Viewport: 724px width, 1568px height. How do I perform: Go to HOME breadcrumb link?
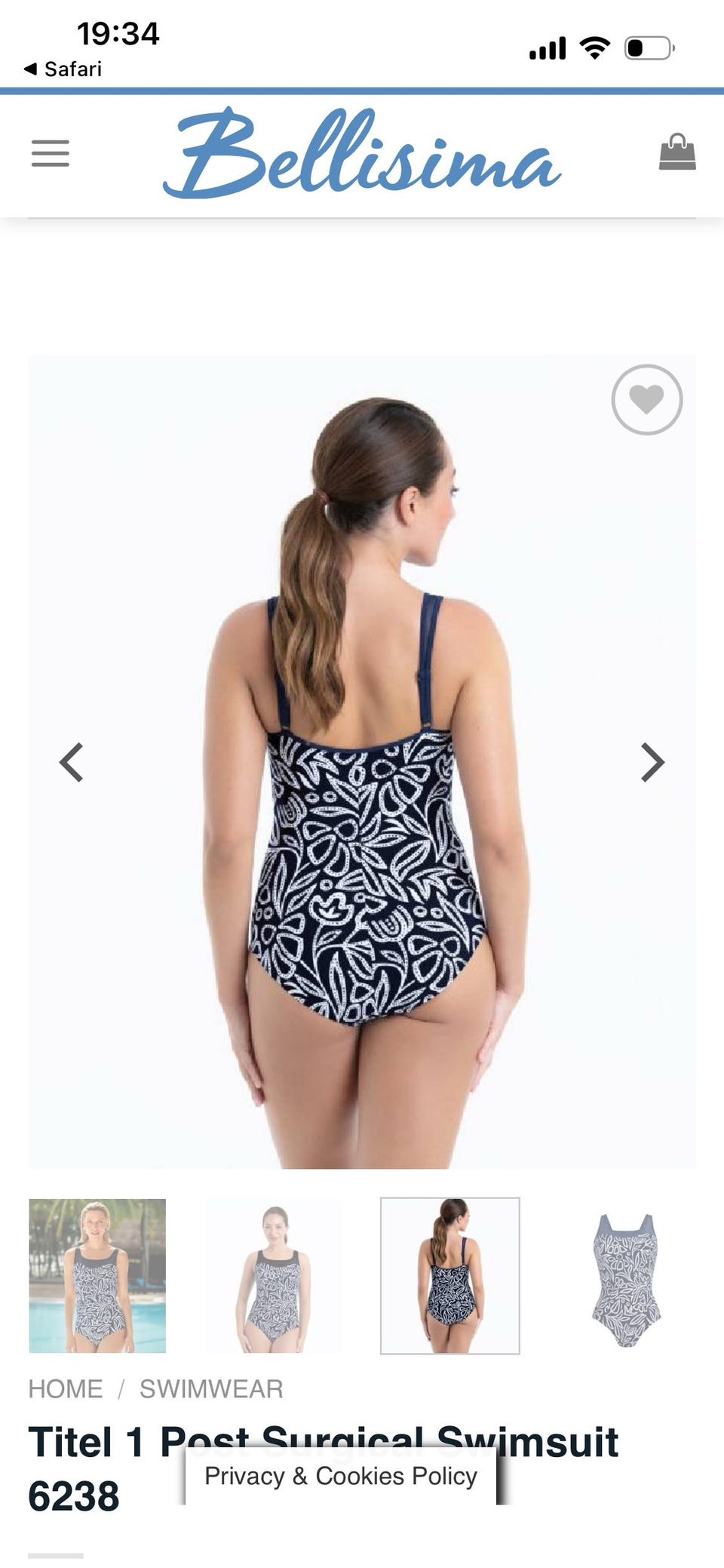point(66,1388)
